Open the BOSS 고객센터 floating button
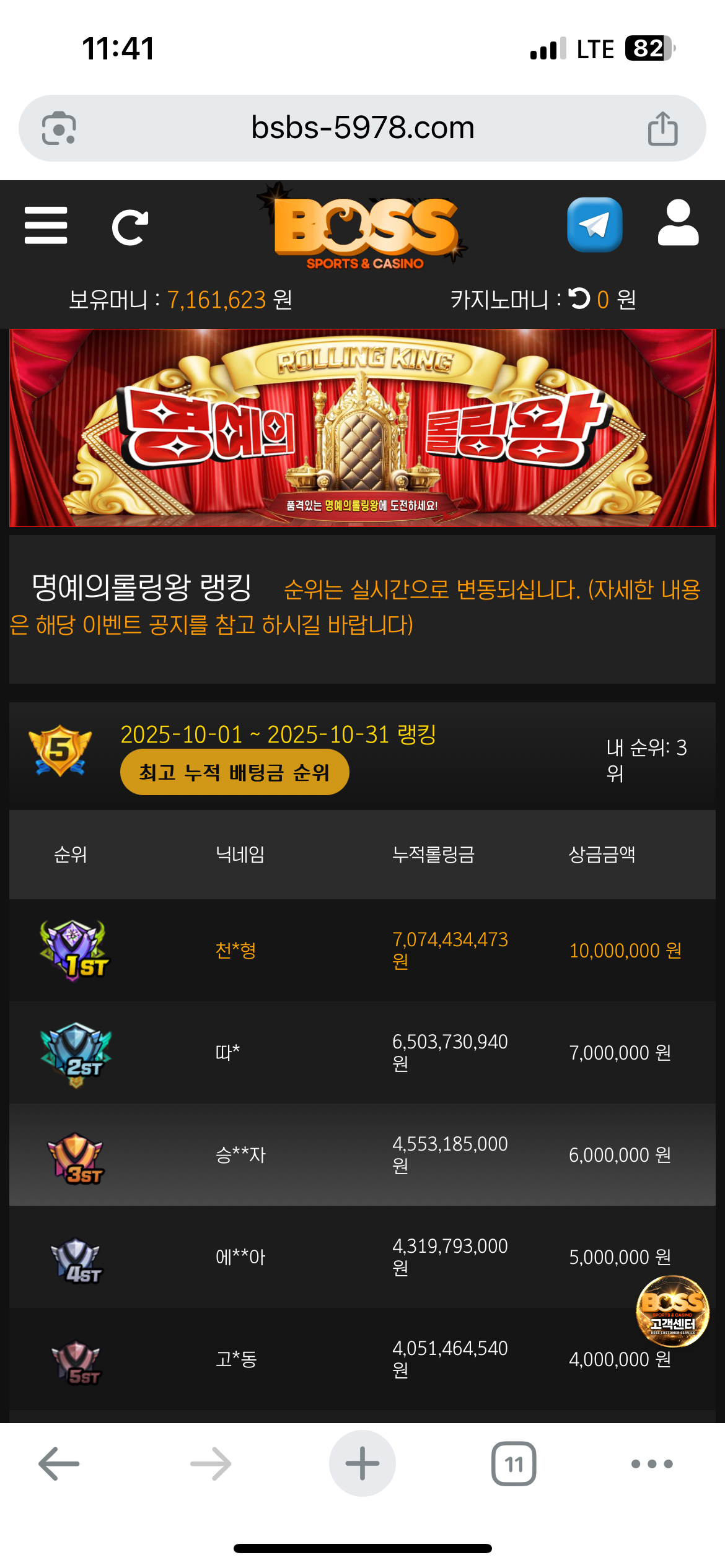 672,1312
